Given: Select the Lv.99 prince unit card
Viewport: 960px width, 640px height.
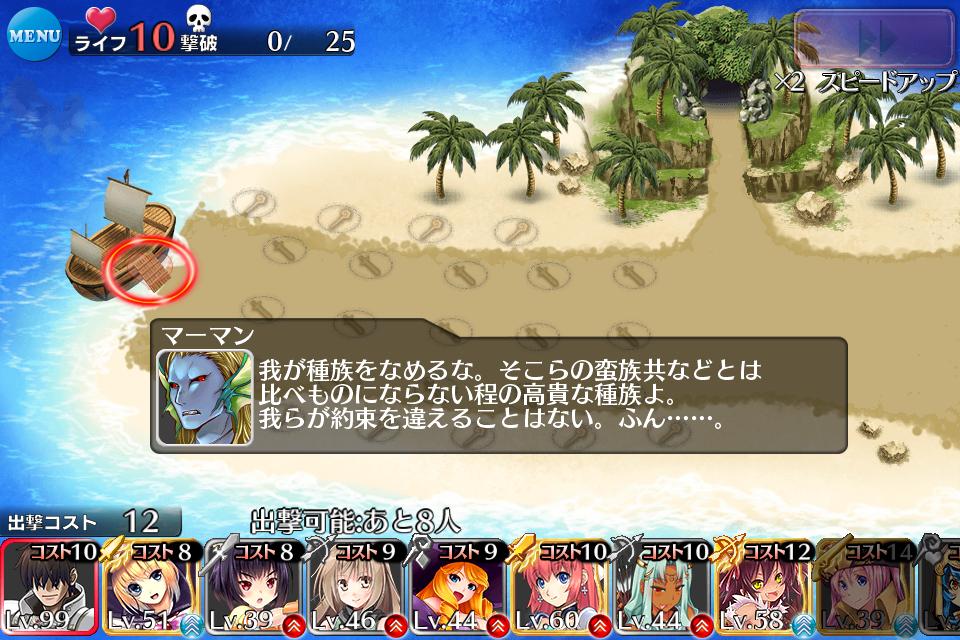Looking at the screenshot, I should coord(49,590).
